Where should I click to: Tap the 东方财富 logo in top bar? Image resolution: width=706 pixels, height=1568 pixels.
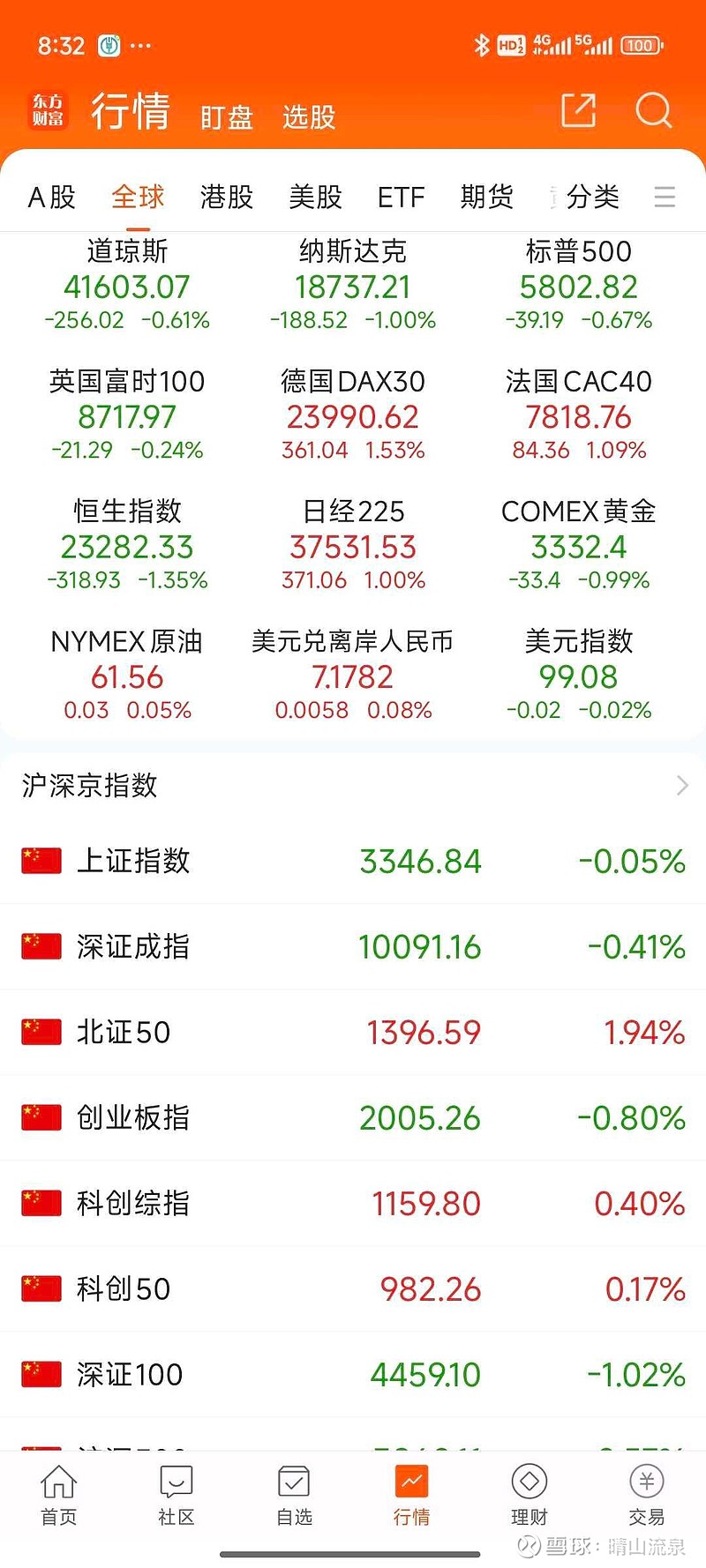(x=48, y=110)
